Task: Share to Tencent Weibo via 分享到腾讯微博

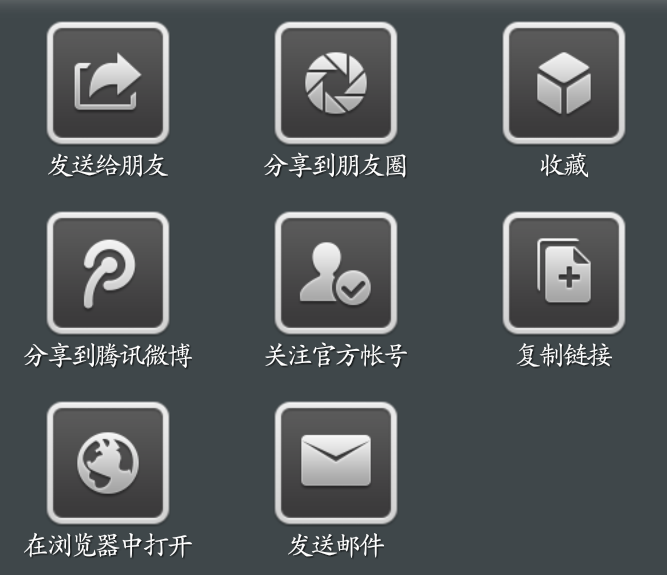Action: 108,273
